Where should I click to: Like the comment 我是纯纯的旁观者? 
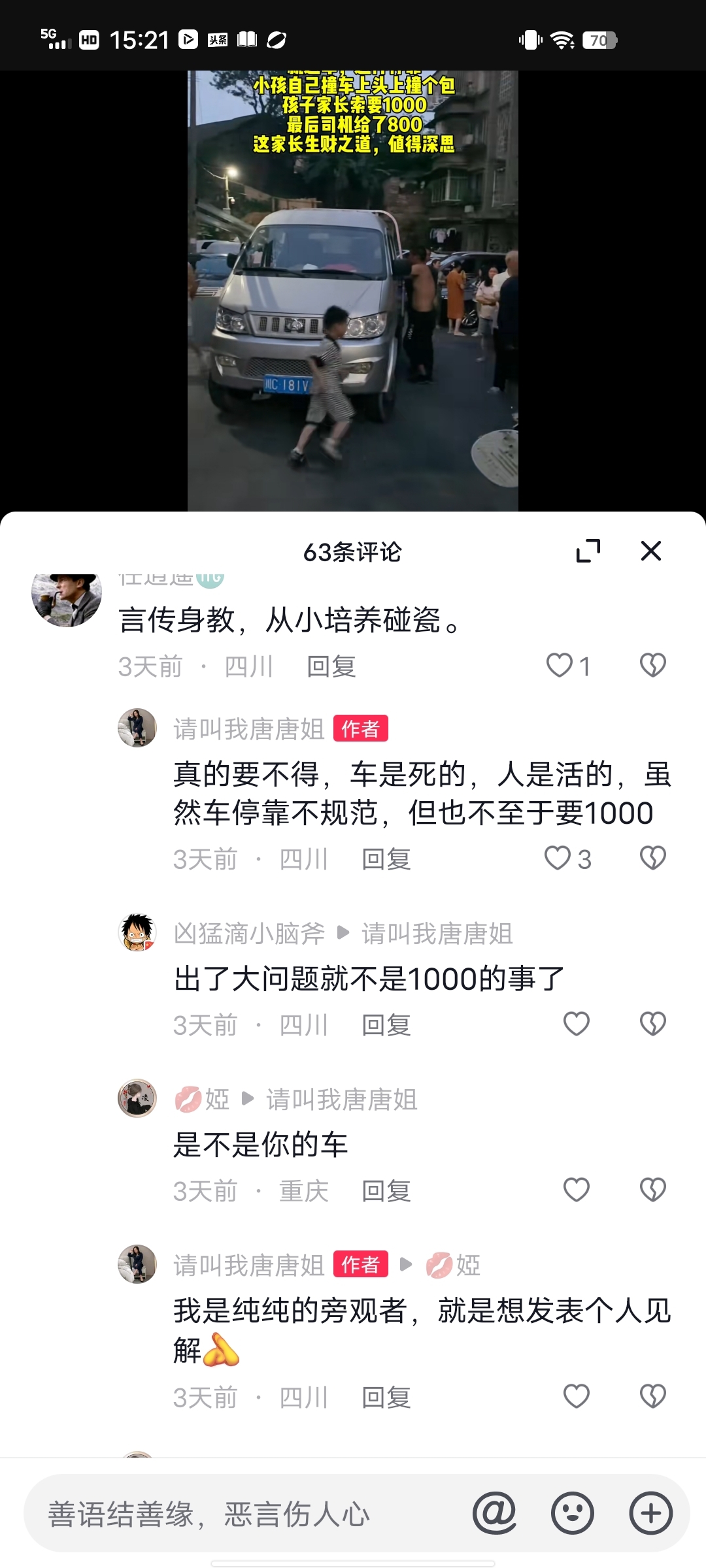(577, 1396)
